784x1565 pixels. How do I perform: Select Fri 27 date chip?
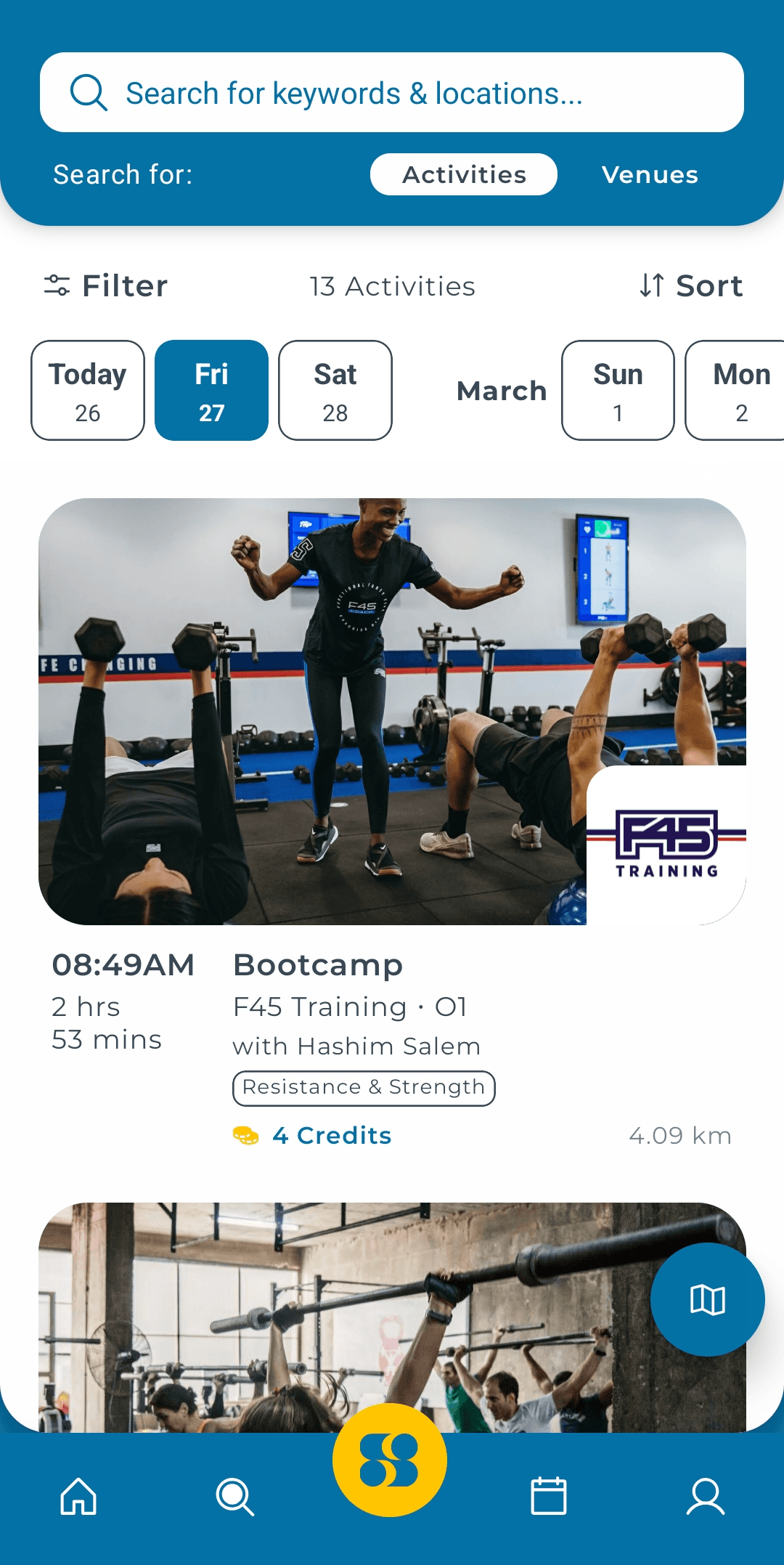(x=211, y=390)
